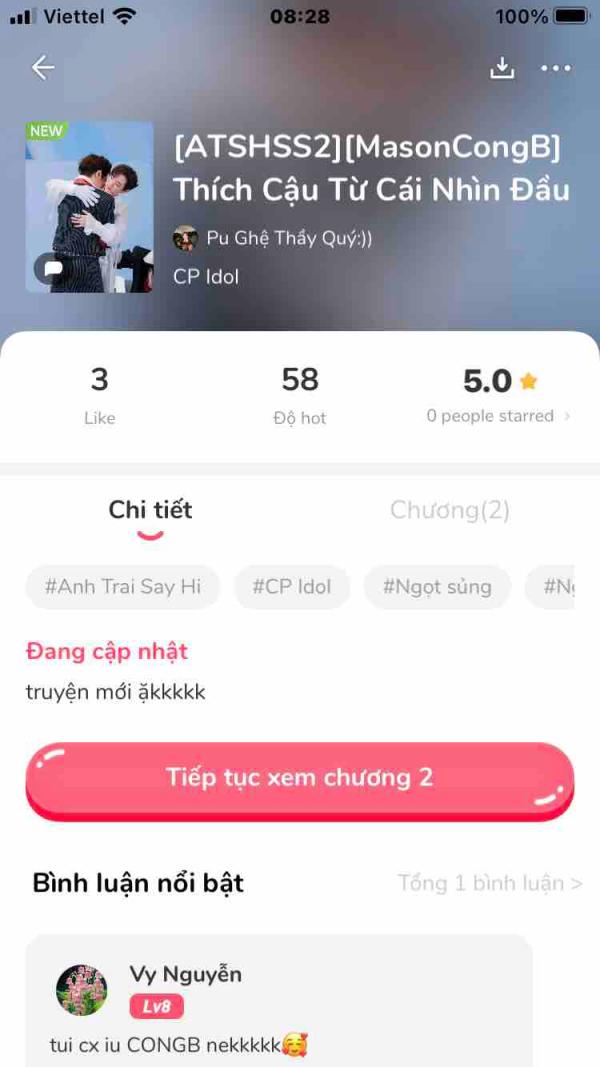The width and height of the screenshot is (600, 1067).
Task: Switch to the Chi tiết tab
Action: coord(150,510)
